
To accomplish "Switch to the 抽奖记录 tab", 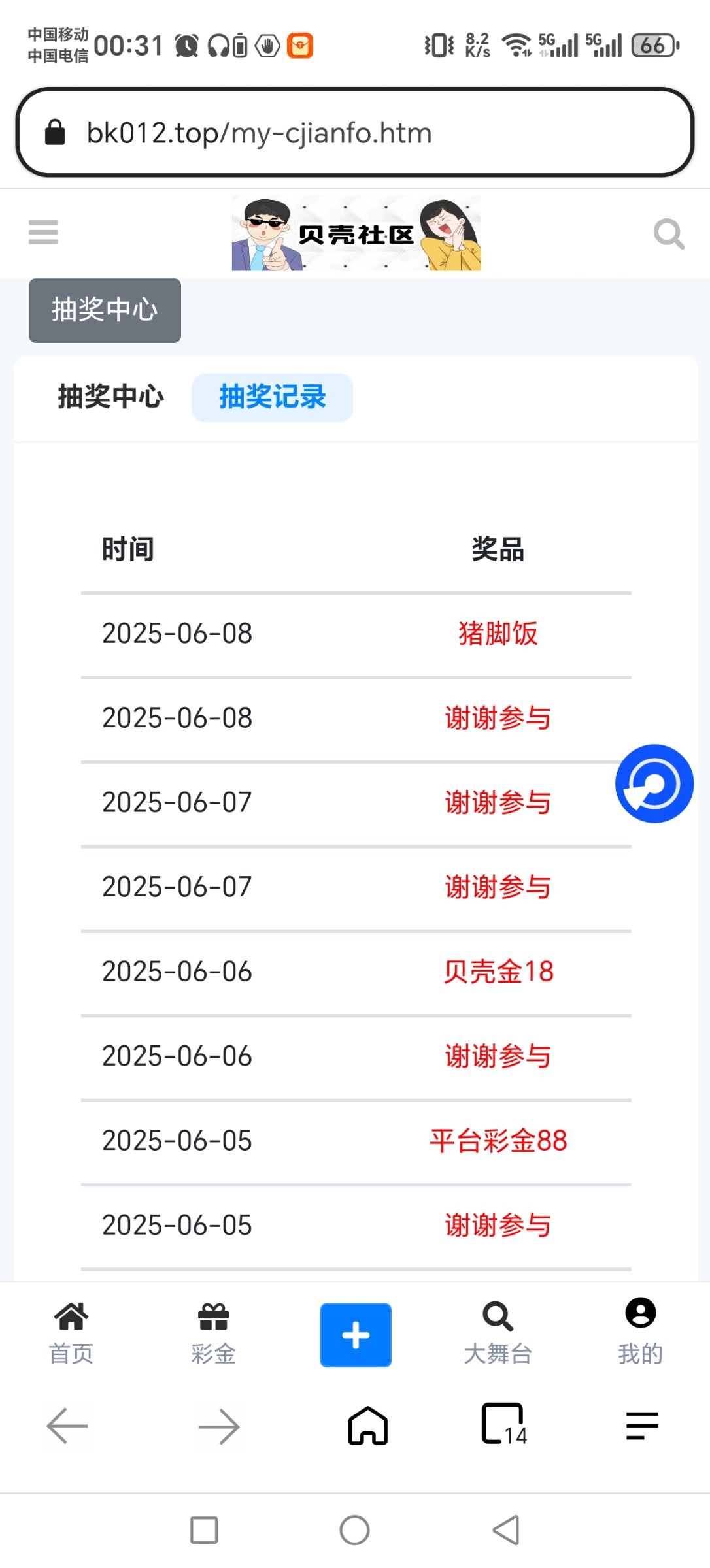I will click(x=272, y=397).
